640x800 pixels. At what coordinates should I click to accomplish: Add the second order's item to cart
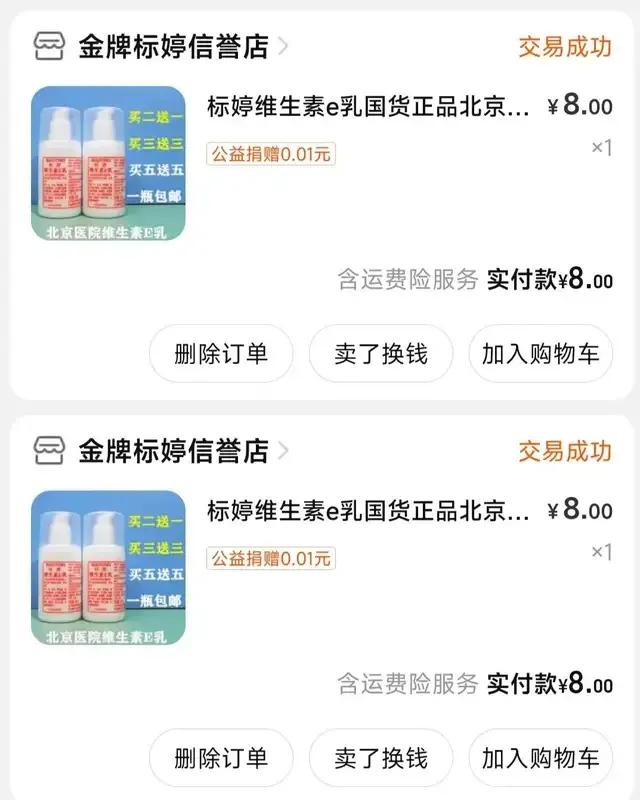click(540, 758)
